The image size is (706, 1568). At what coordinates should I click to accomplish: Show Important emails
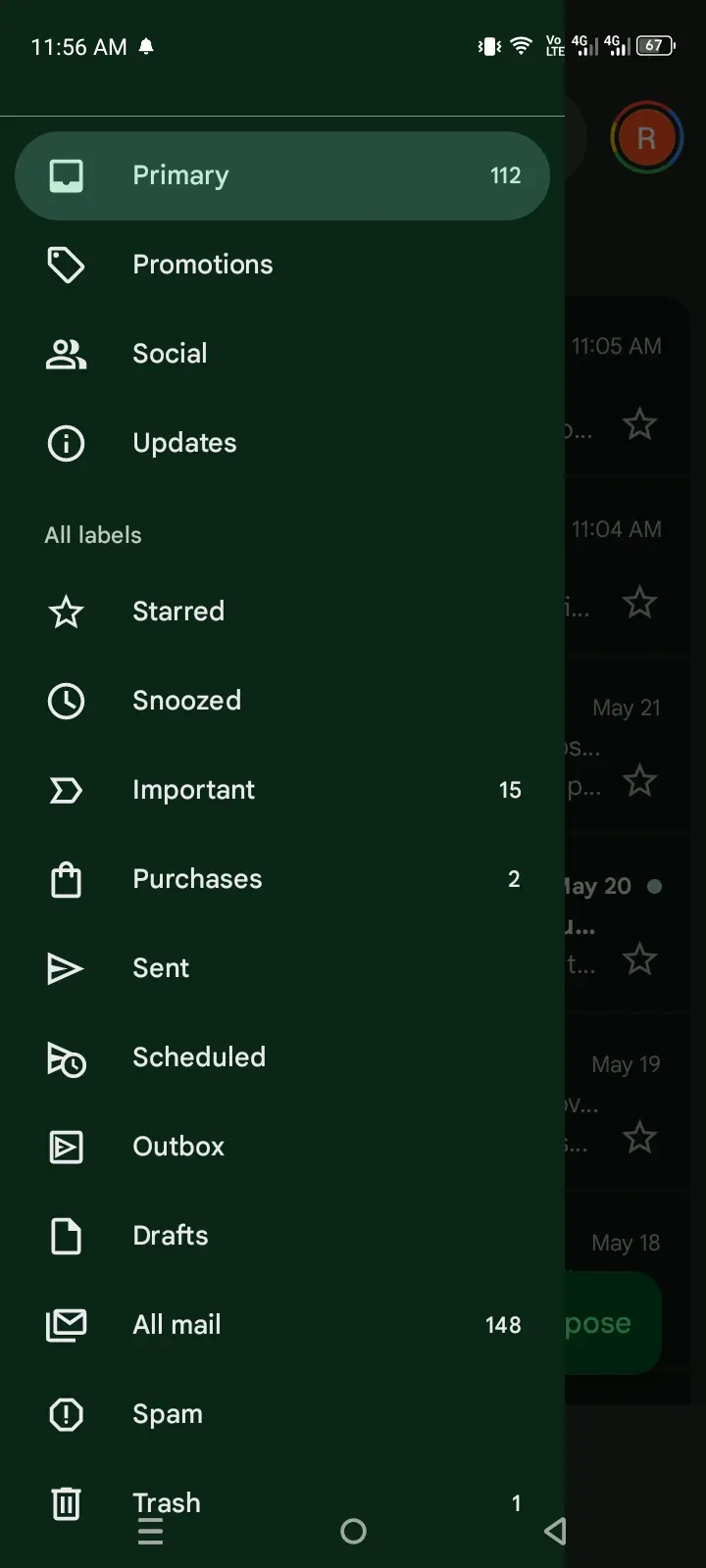282,790
